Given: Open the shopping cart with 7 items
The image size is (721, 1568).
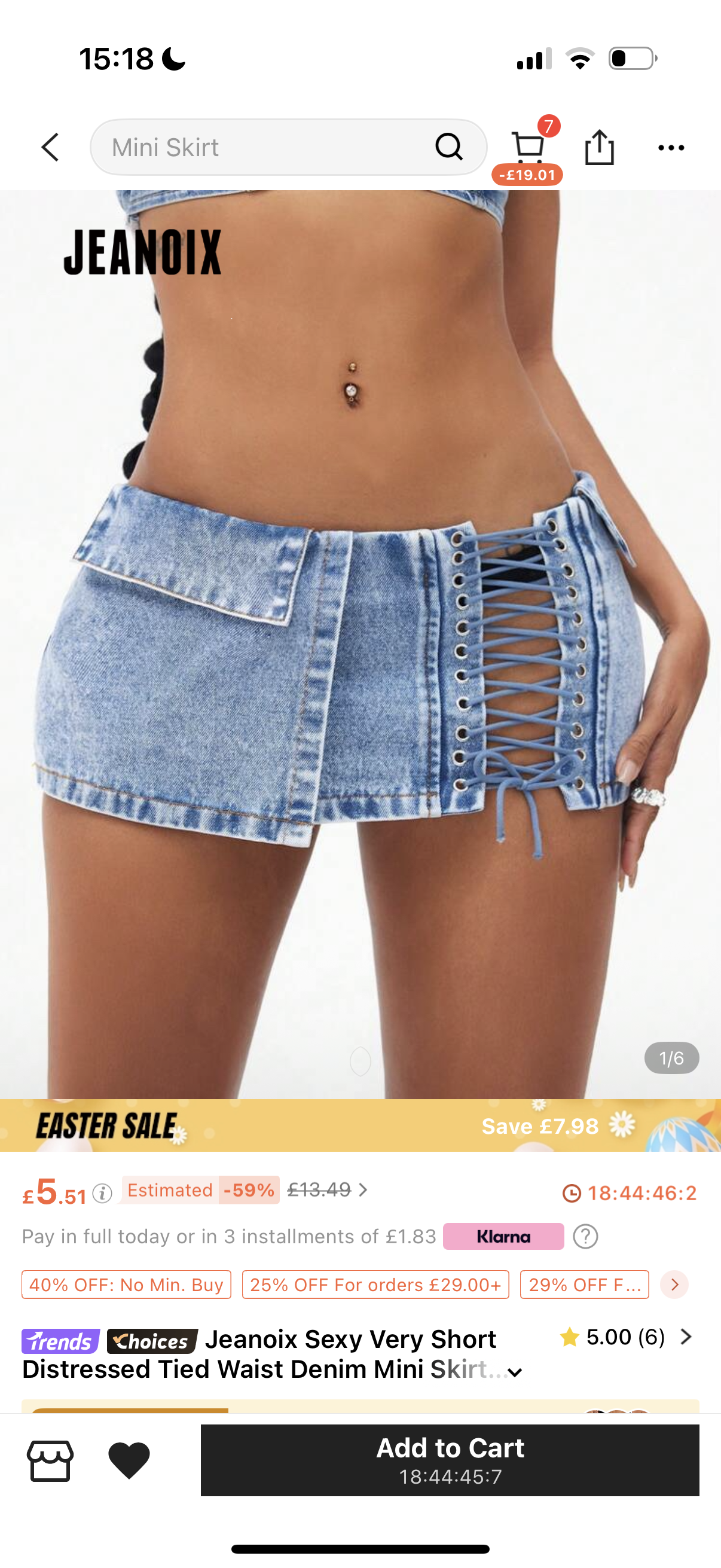Looking at the screenshot, I should (527, 148).
